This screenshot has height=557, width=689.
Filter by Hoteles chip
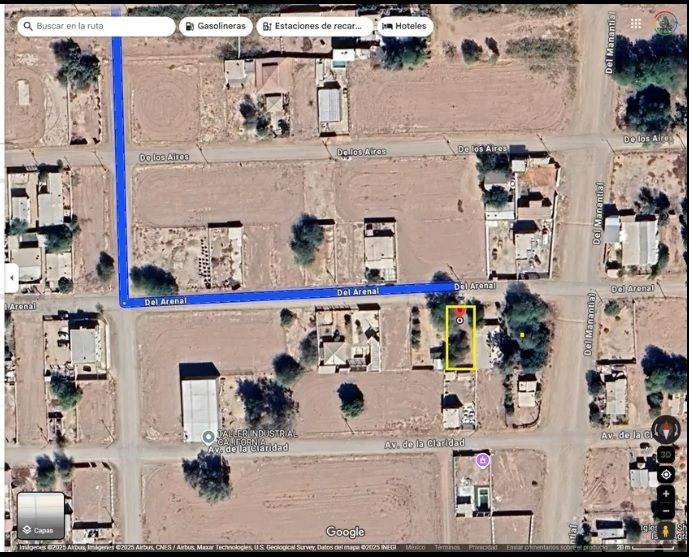tap(404, 26)
